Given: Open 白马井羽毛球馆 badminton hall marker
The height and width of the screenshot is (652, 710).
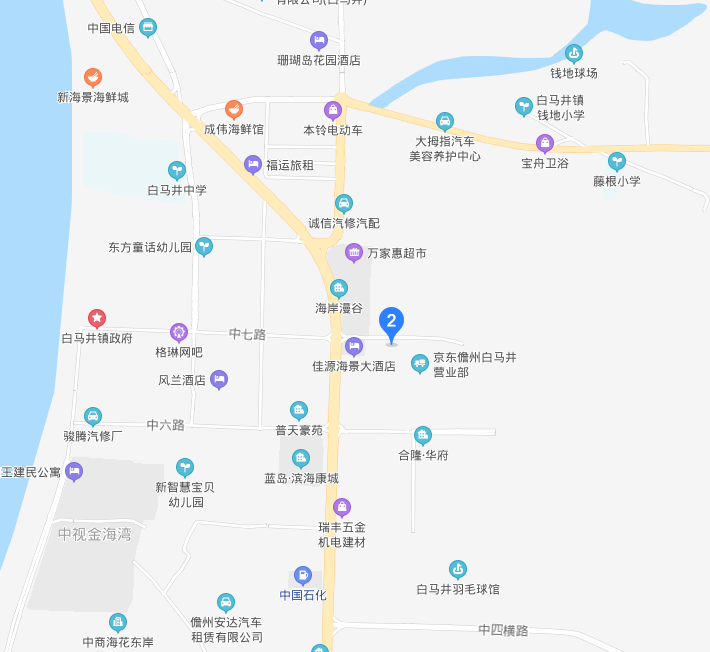Looking at the screenshot, I should [458, 570].
